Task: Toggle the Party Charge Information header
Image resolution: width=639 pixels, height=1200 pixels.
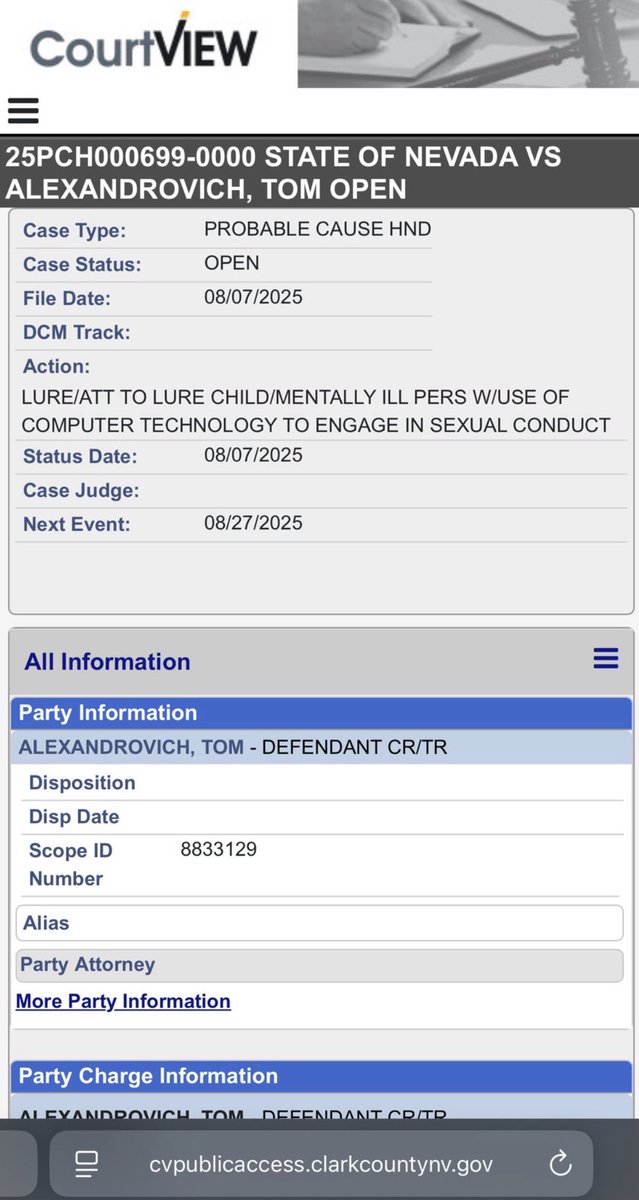Action: coord(320,1076)
